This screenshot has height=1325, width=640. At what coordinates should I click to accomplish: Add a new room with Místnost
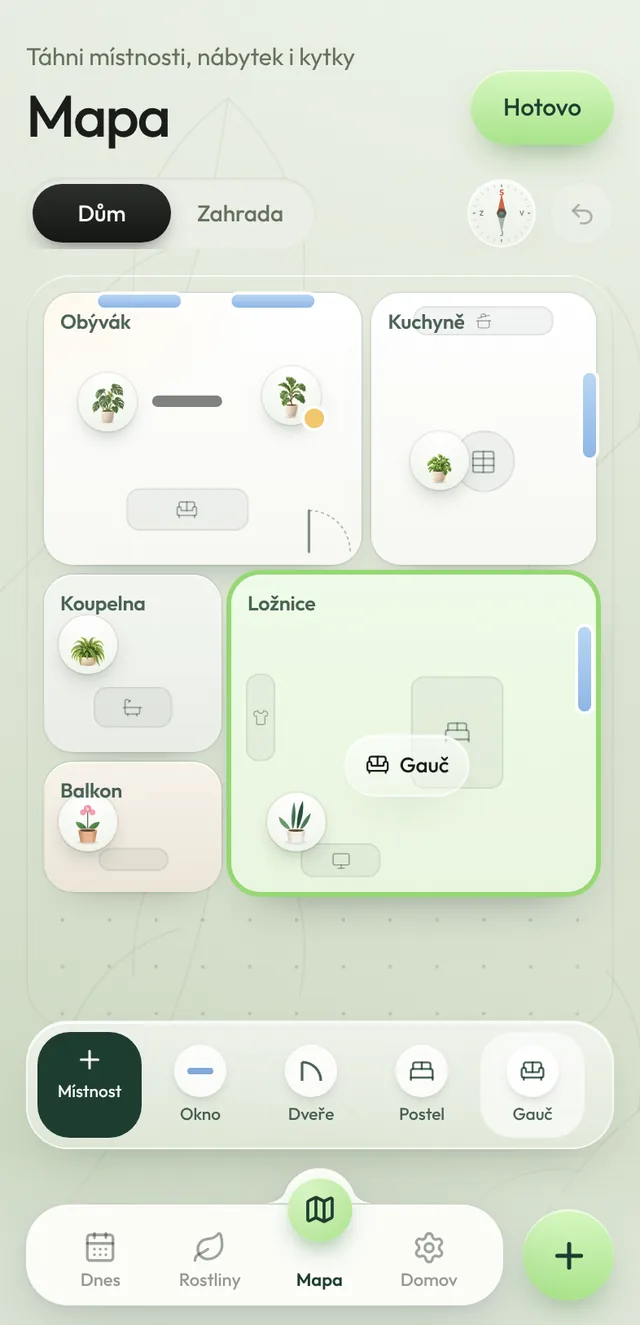[90, 1084]
